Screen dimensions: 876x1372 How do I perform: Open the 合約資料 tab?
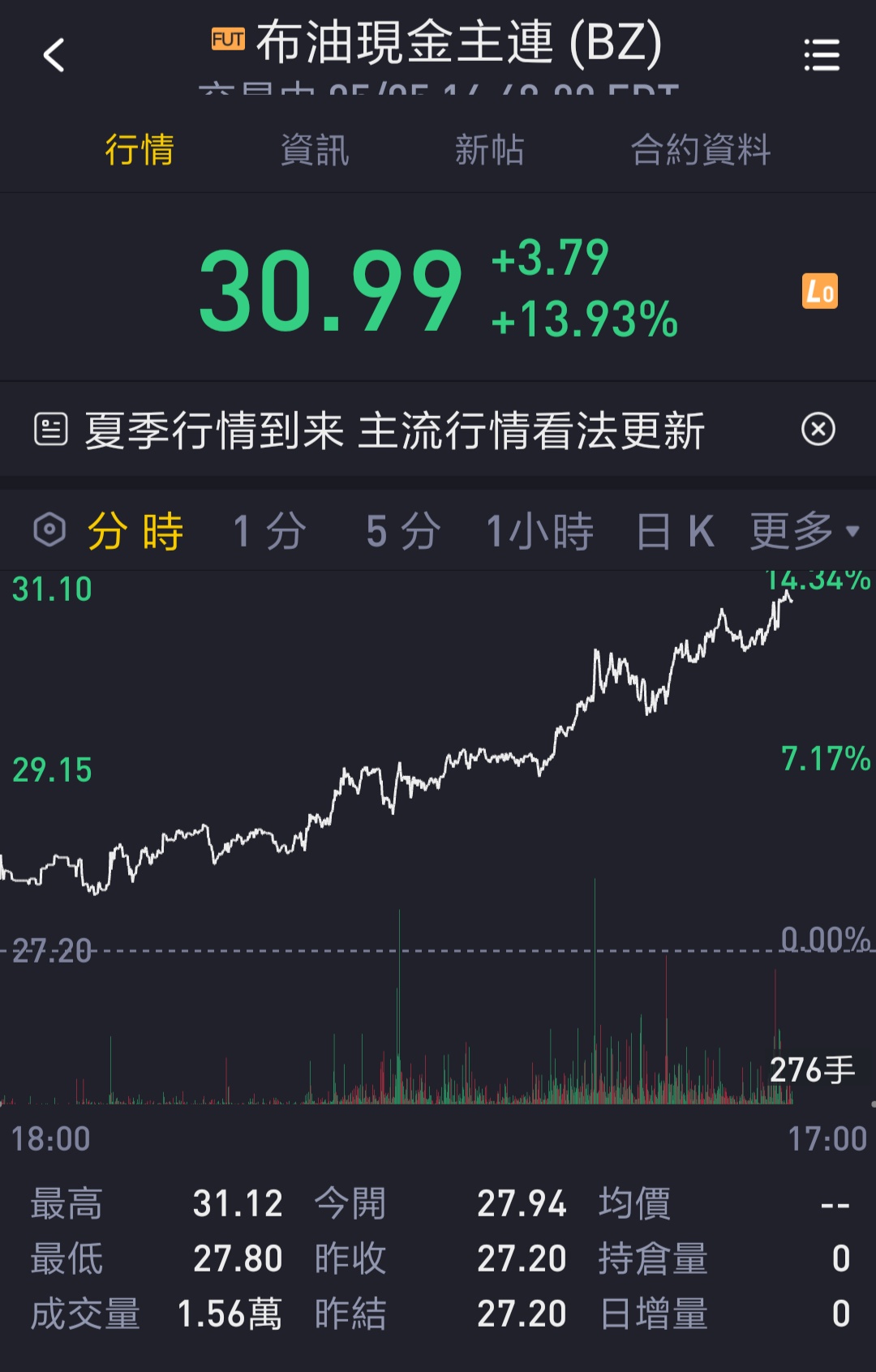click(701, 150)
